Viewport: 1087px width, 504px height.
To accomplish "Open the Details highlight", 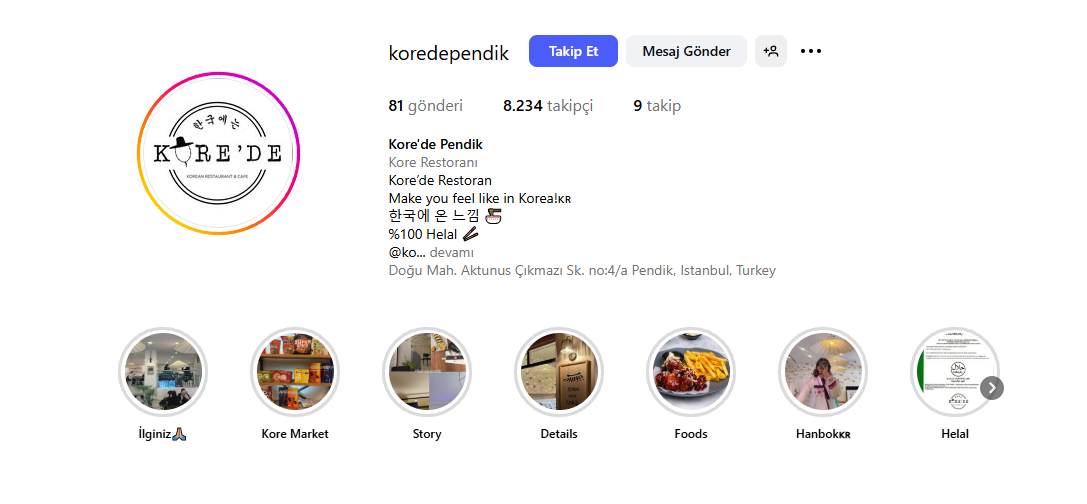I will pyautogui.click(x=559, y=373).
